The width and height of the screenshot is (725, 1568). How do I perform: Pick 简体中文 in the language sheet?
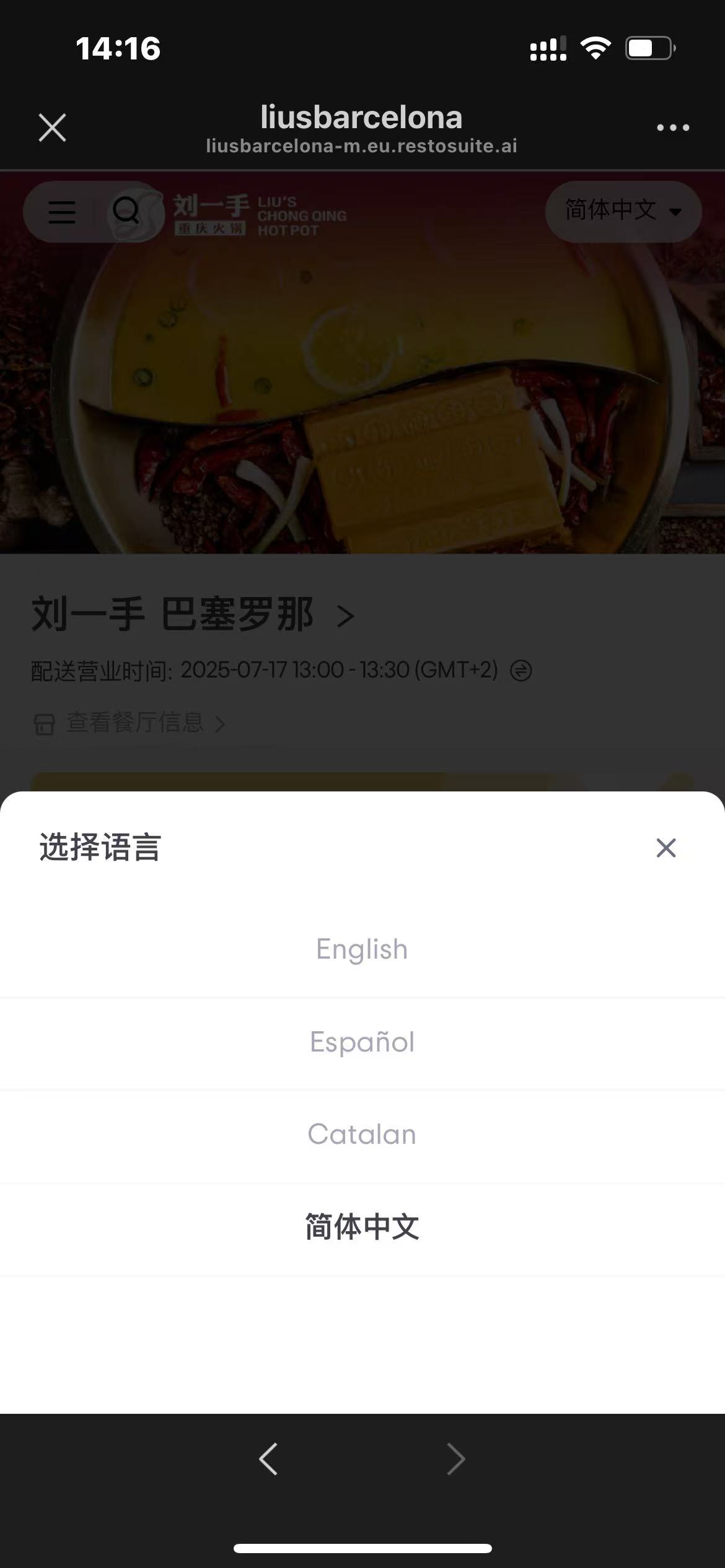(x=362, y=1227)
